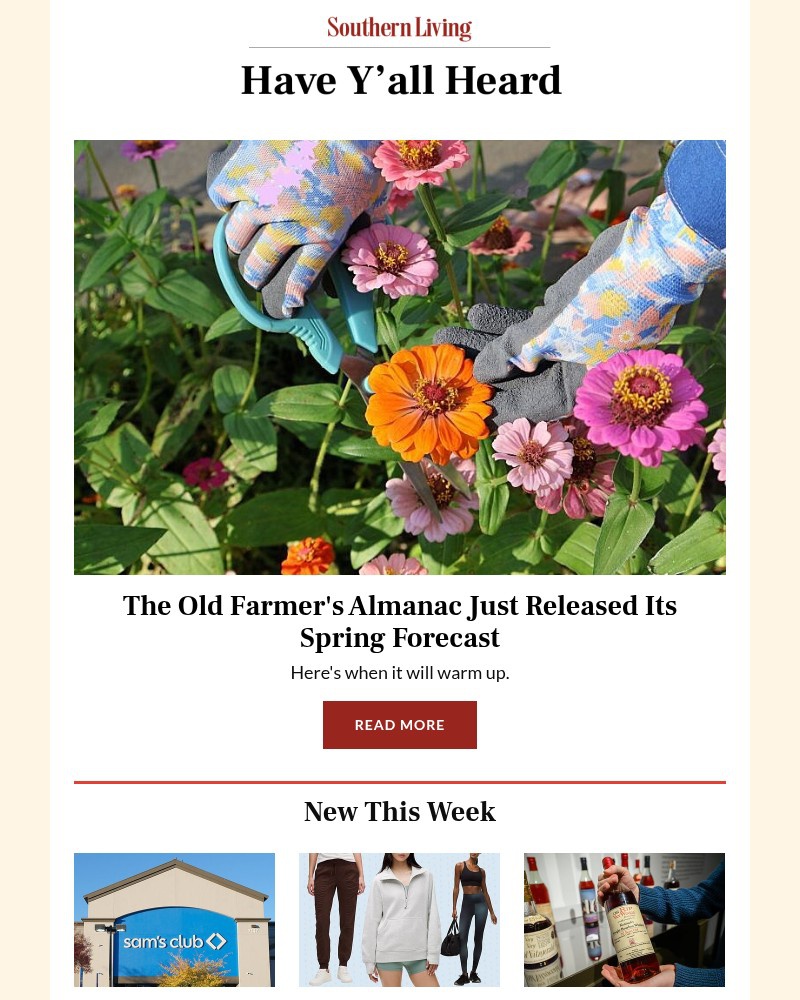
Task: Click the 'Have Y'all Heard' heading
Action: 400,80
